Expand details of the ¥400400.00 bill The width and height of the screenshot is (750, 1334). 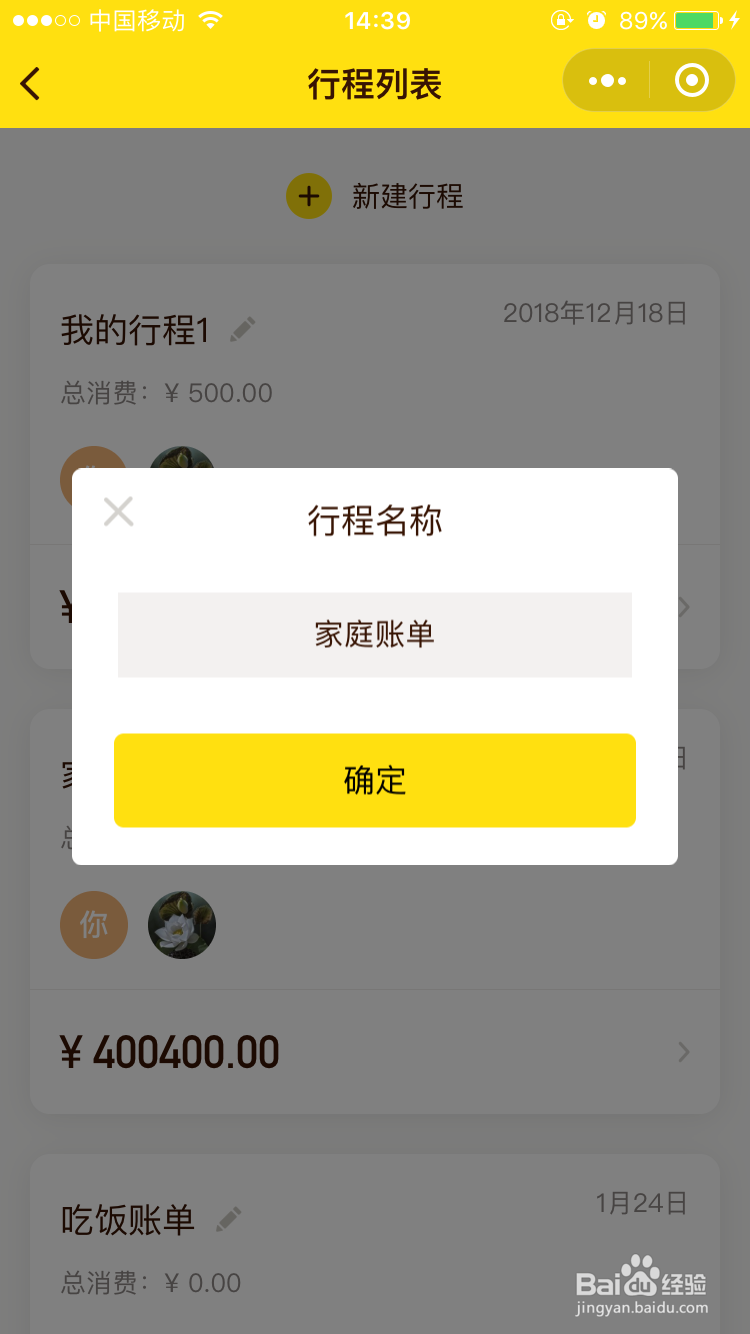[683, 1052]
